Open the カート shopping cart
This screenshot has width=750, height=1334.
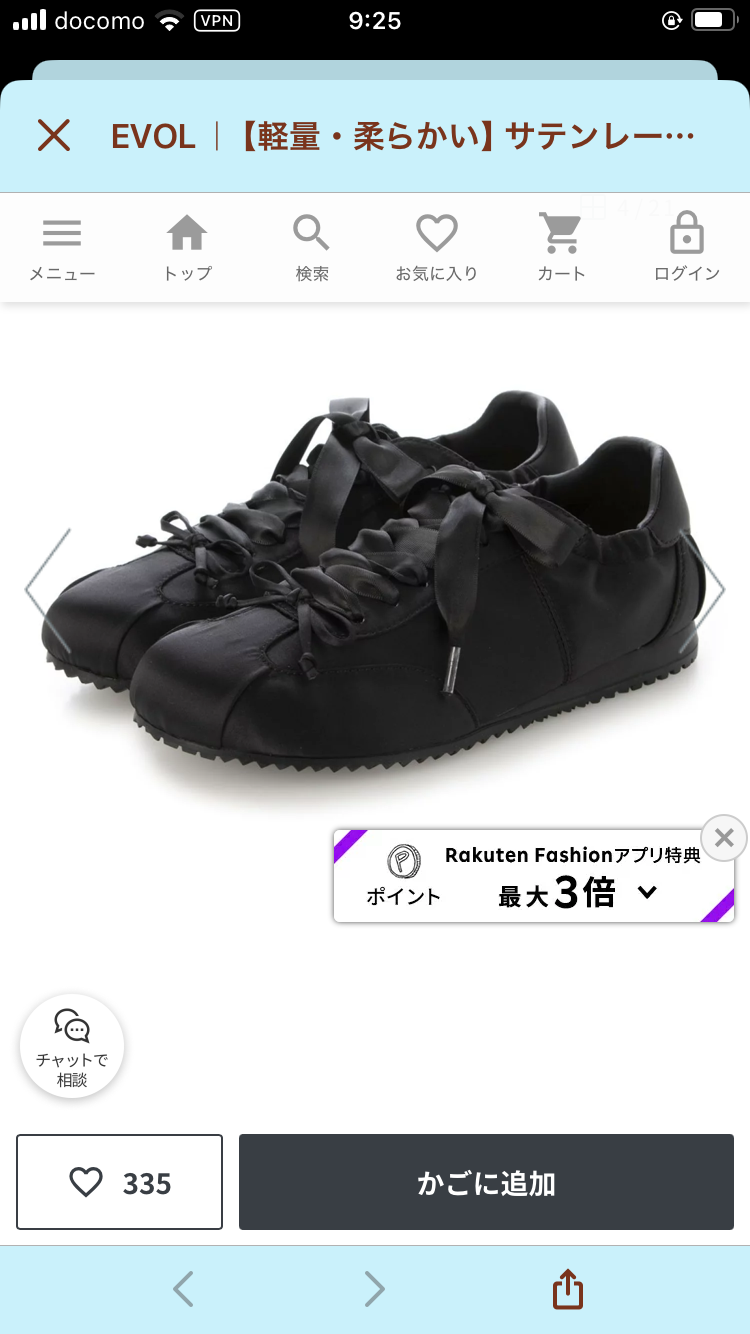[x=562, y=248]
